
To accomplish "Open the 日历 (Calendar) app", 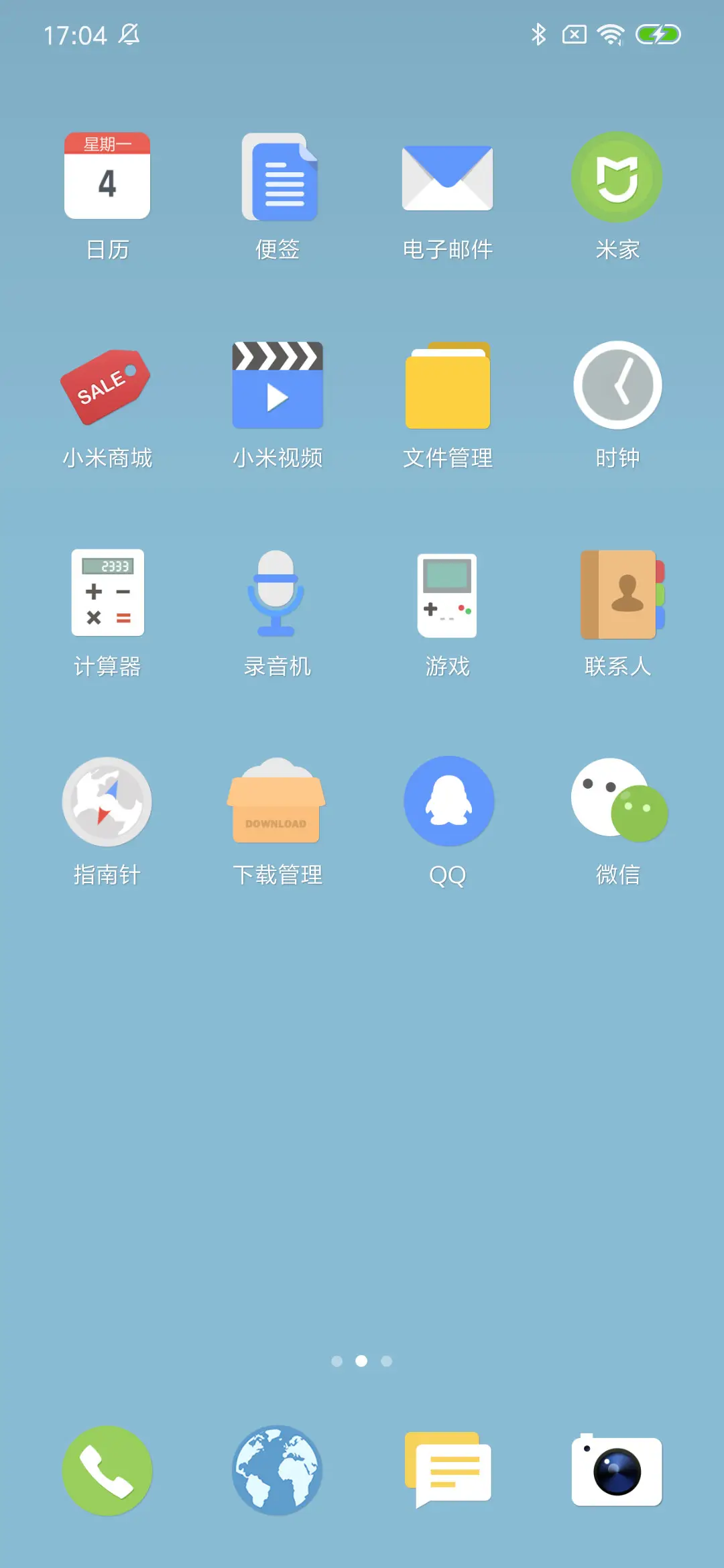I will [x=107, y=176].
